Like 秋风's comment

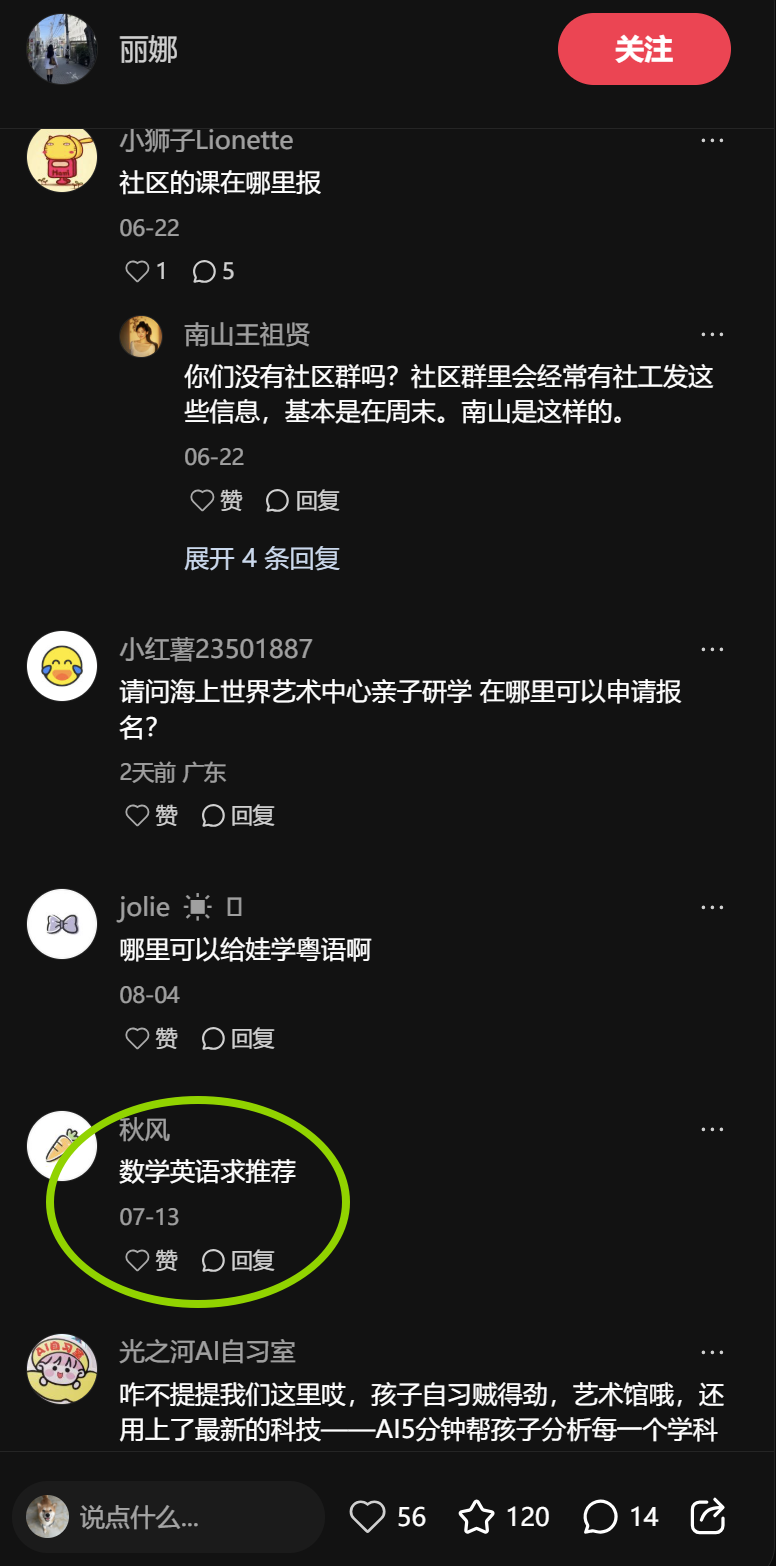(x=151, y=1261)
